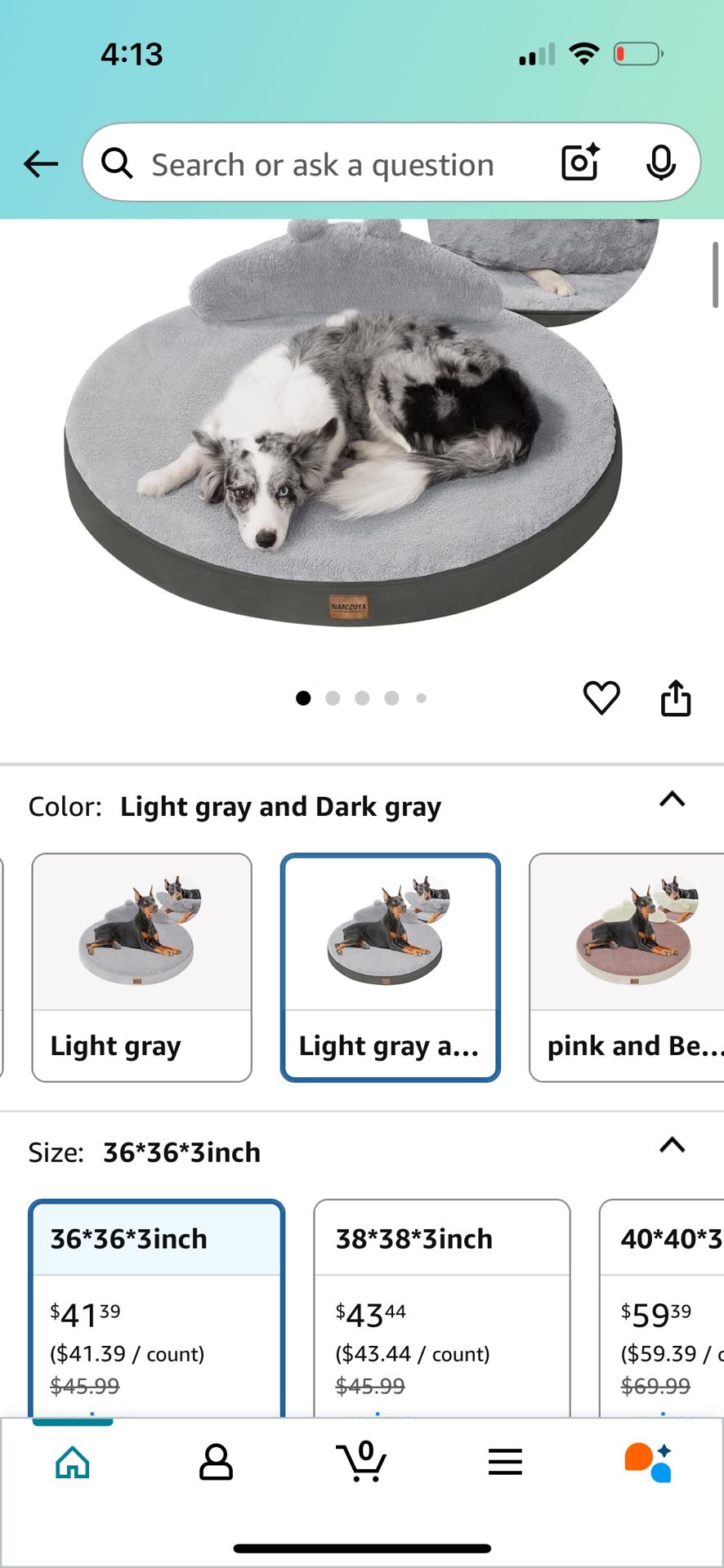This screenshot has width=724, height=1568.
Task: Open the Rufus AI assistant
Action: (x=649, y=1462)
